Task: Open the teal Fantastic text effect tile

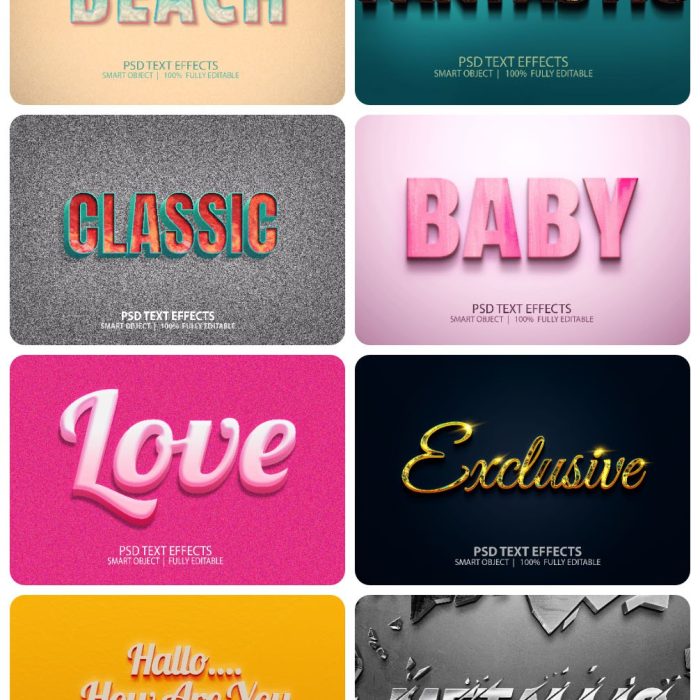Action: click(x=522, y=50)
